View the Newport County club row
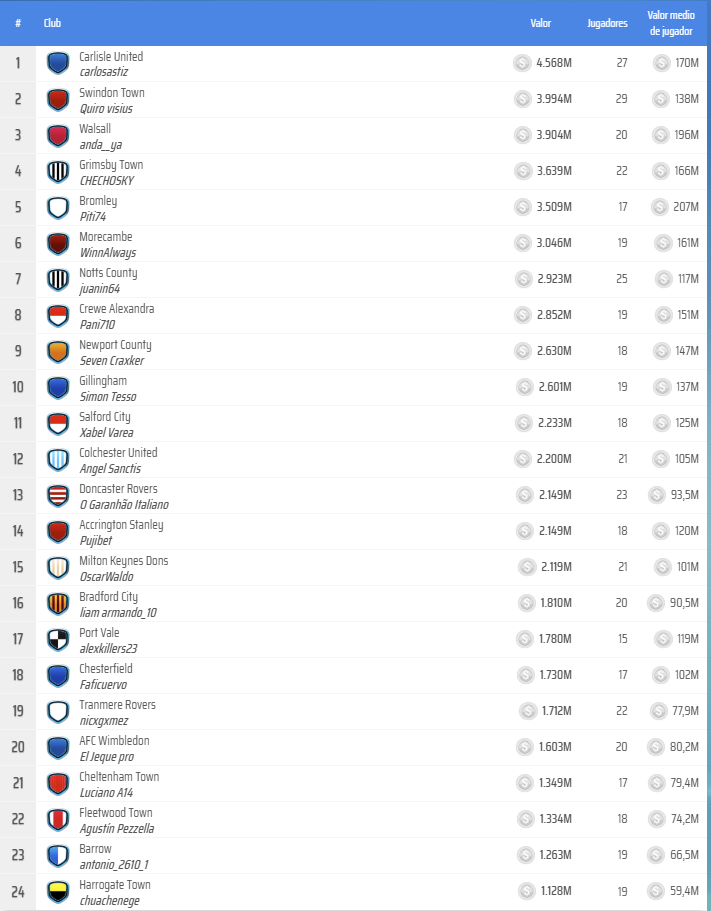 [115, 345]
